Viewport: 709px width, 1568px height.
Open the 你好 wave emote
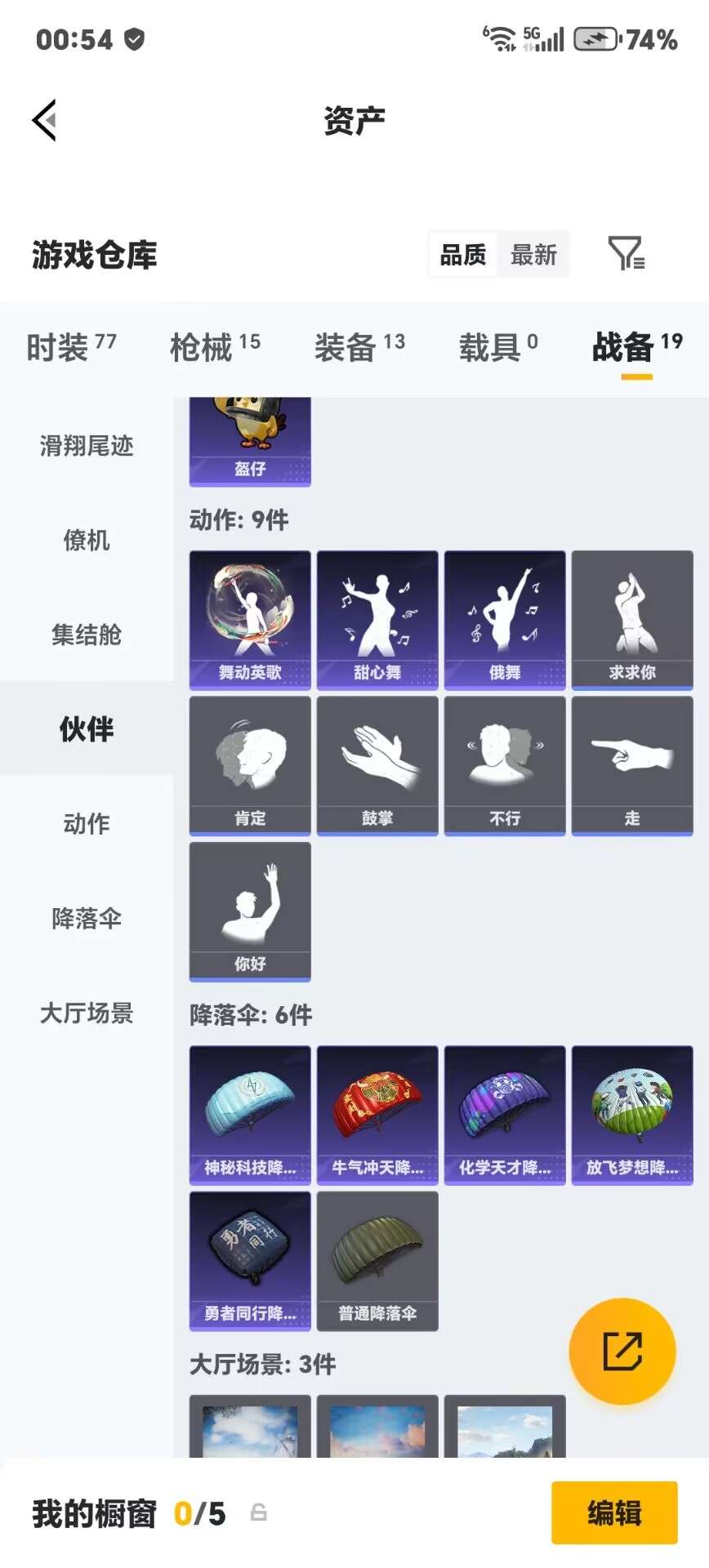click(x=250, y=911)
